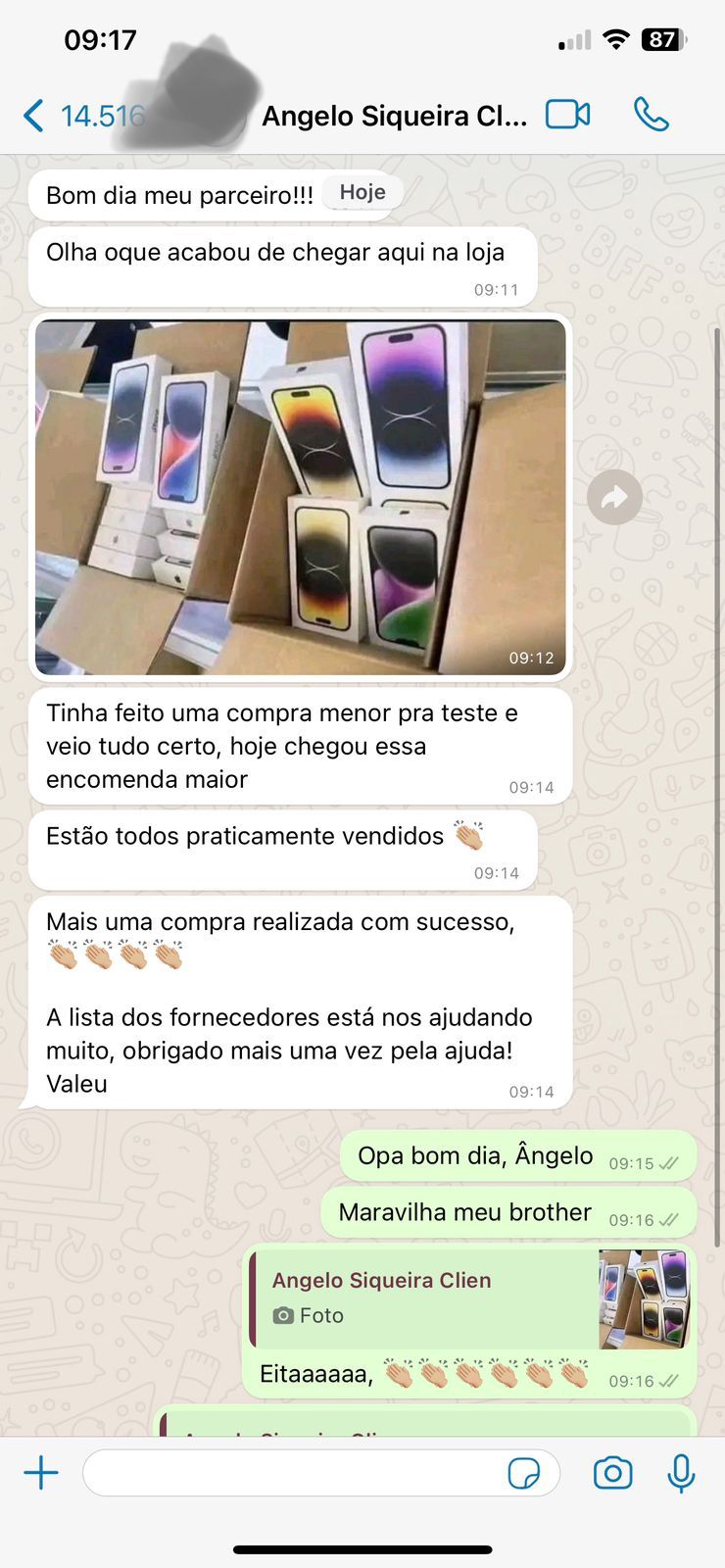
Task: Open the attachment plus menu
Action: click(41, 1472)
